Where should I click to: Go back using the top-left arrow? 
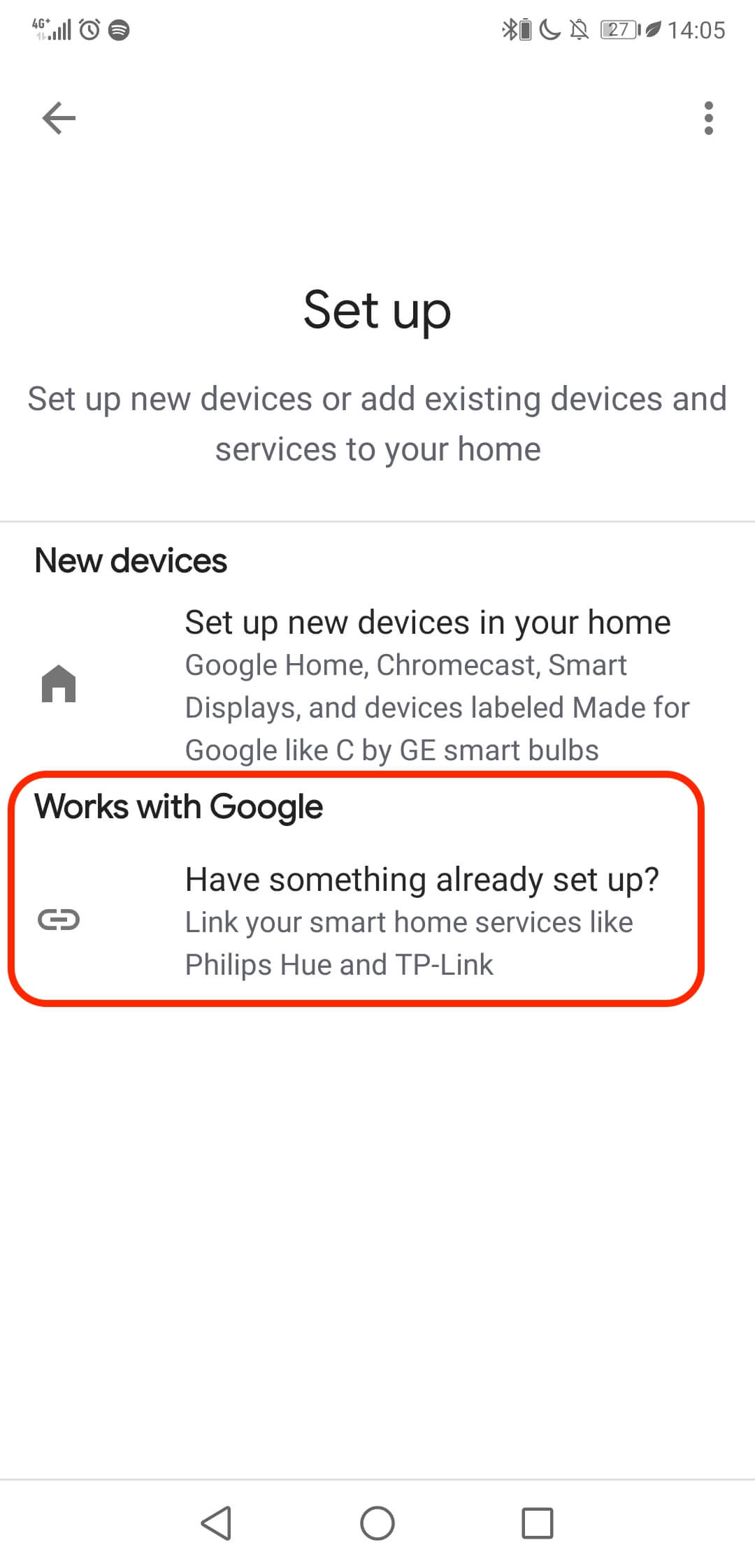click(59, 118)
